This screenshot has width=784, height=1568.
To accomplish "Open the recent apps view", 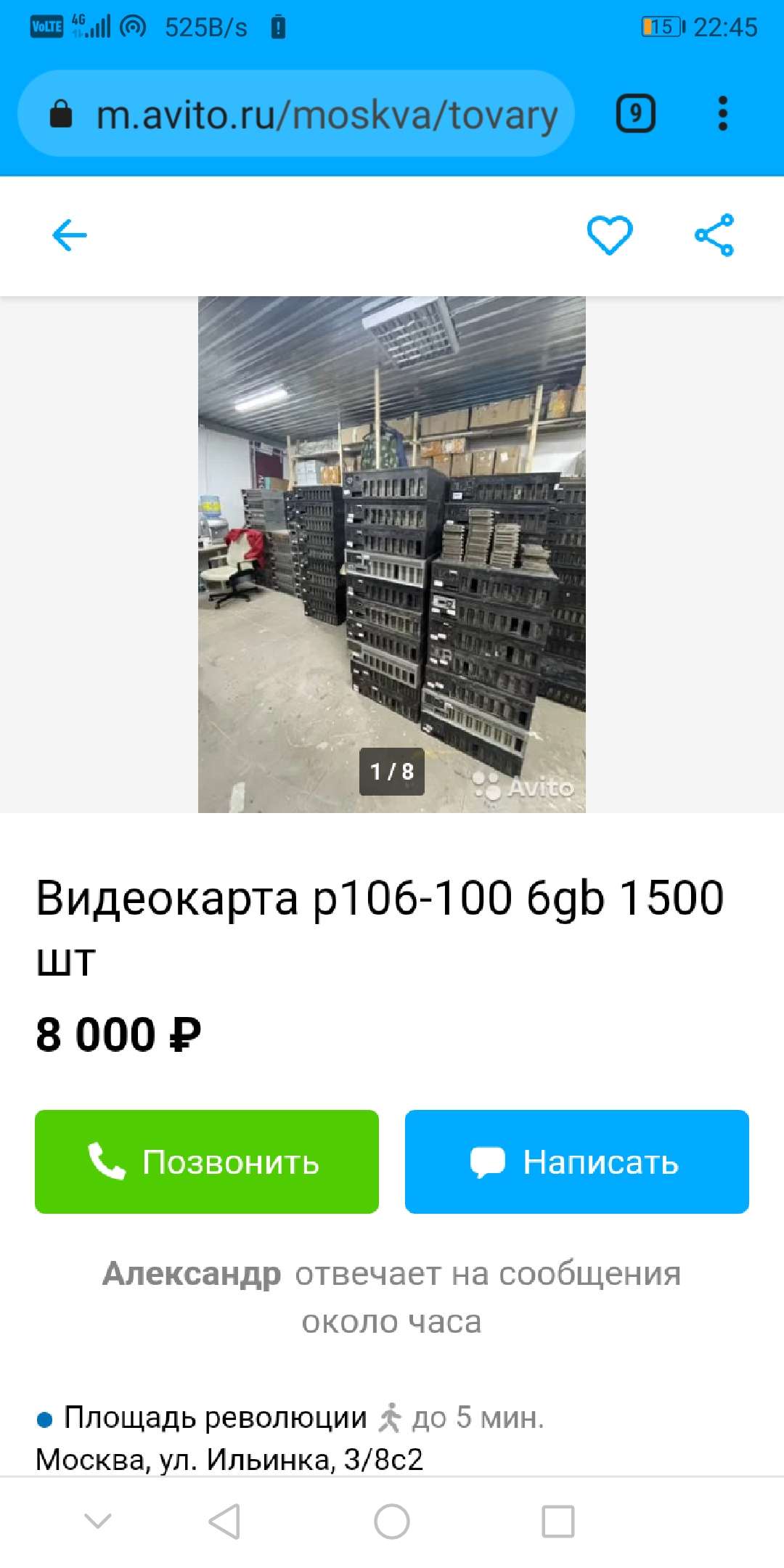I will click(x=558, y=1521).
